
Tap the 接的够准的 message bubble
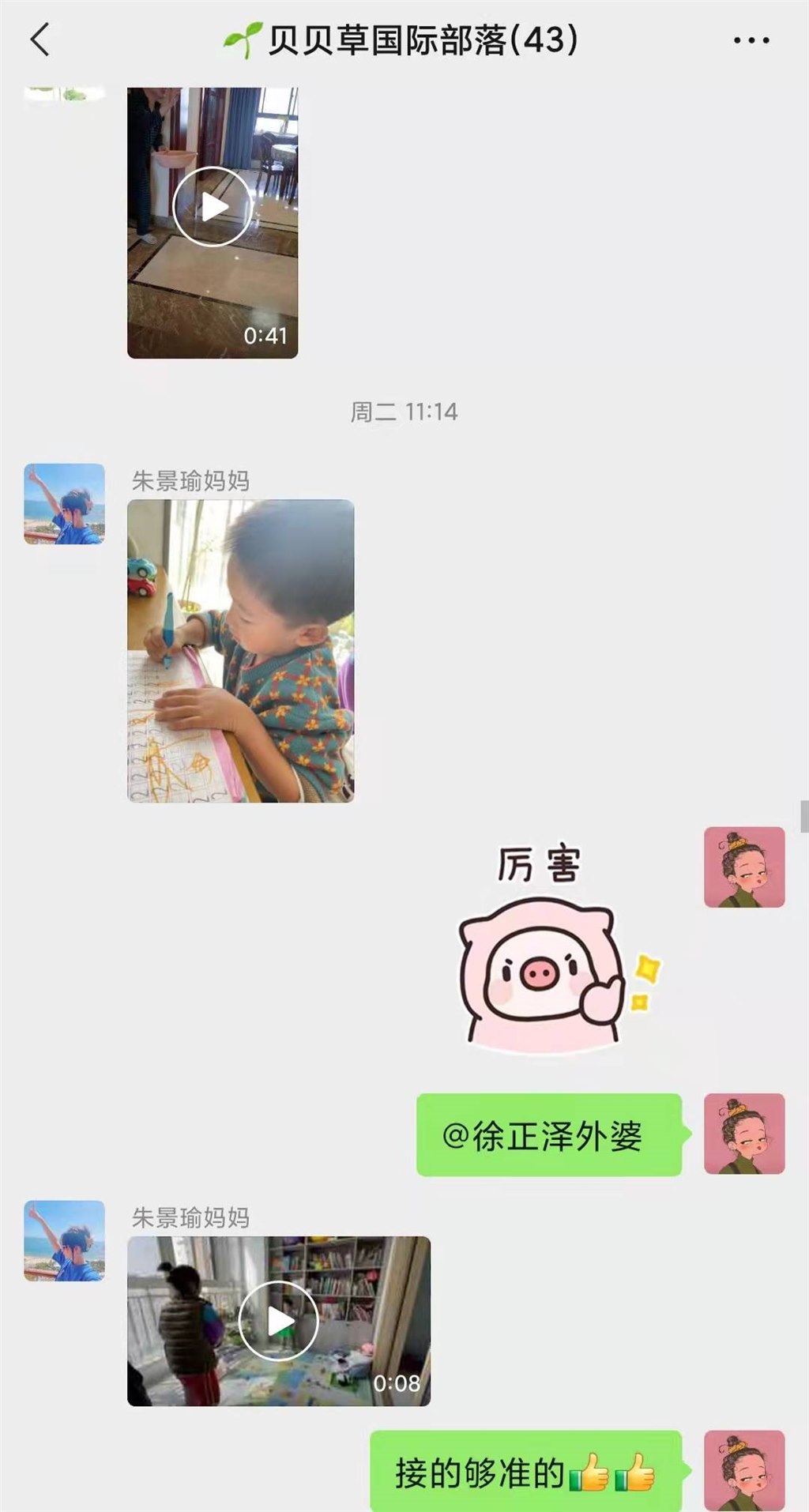click(525, 1472)
